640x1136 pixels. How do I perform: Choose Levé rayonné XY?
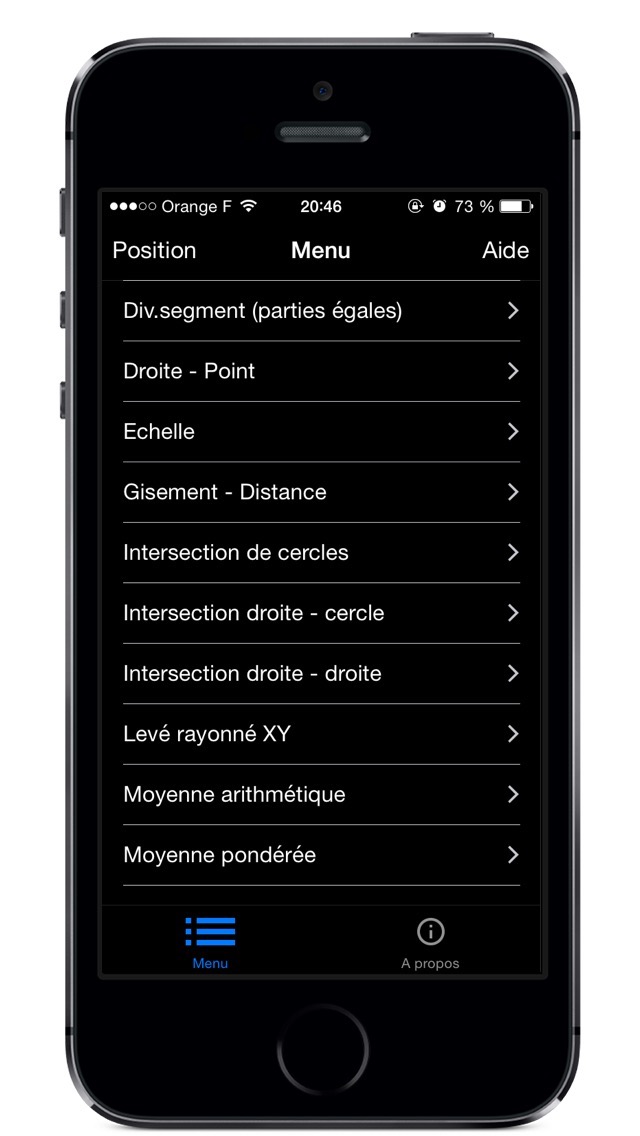(x=322, y=734)
